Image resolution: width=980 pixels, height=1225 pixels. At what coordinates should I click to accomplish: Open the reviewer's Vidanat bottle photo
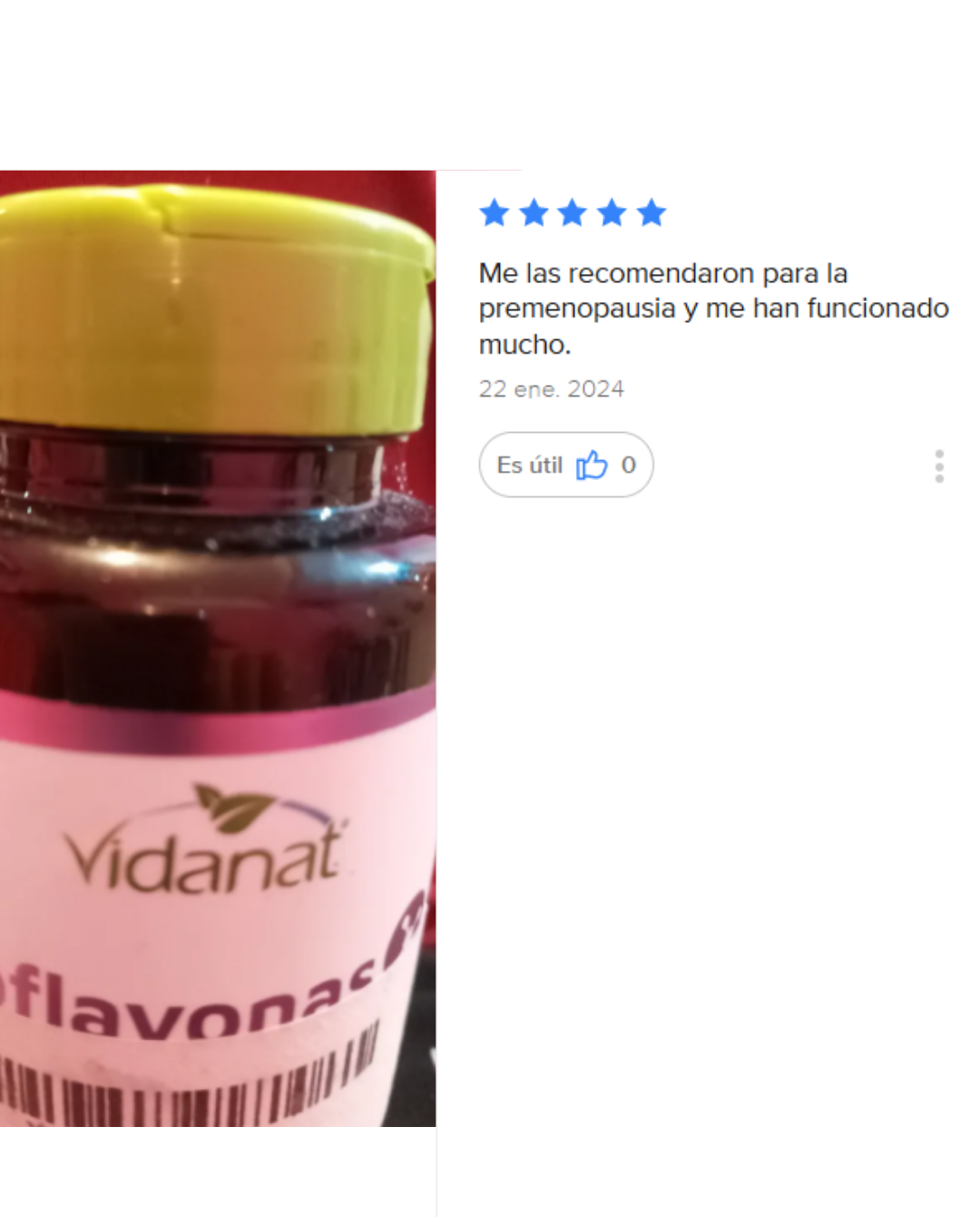point(218,648)
